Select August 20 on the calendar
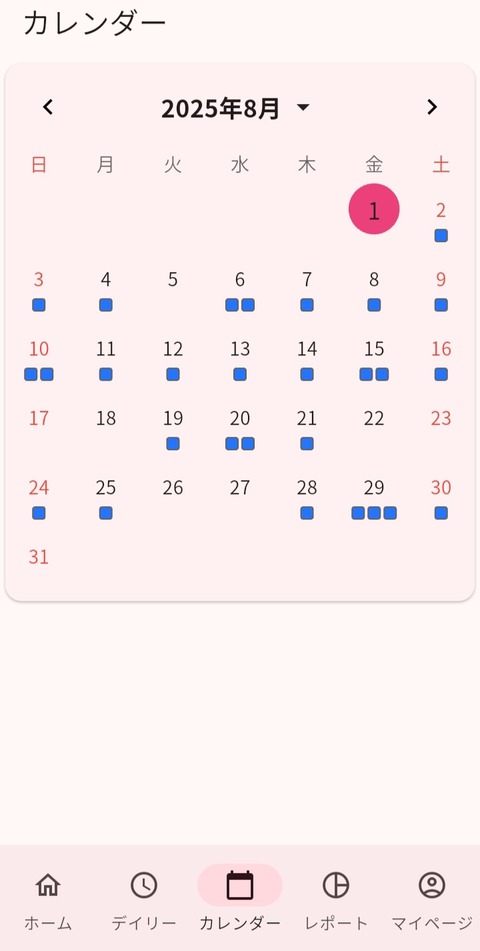 [240, 427]
